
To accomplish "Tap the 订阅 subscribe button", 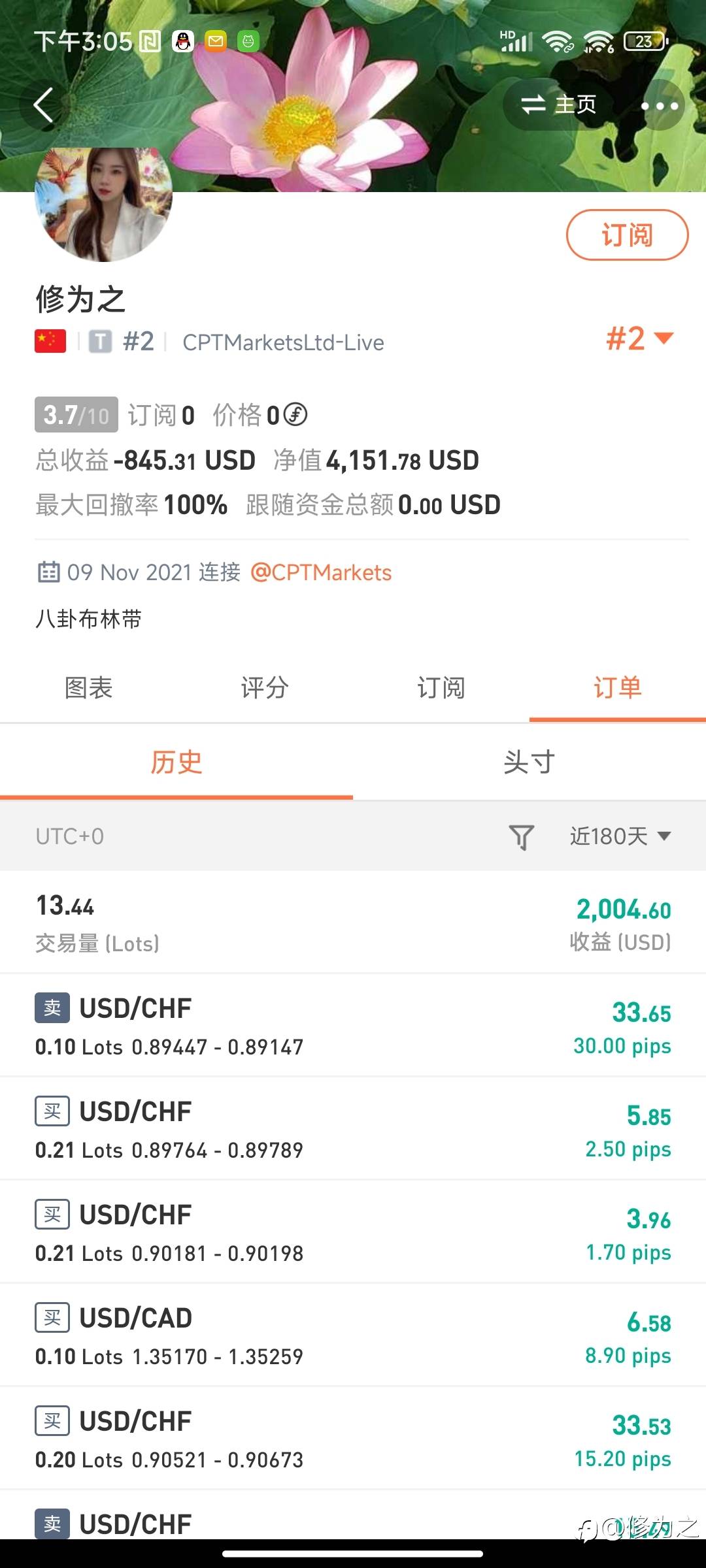I will tap(627, 235).
